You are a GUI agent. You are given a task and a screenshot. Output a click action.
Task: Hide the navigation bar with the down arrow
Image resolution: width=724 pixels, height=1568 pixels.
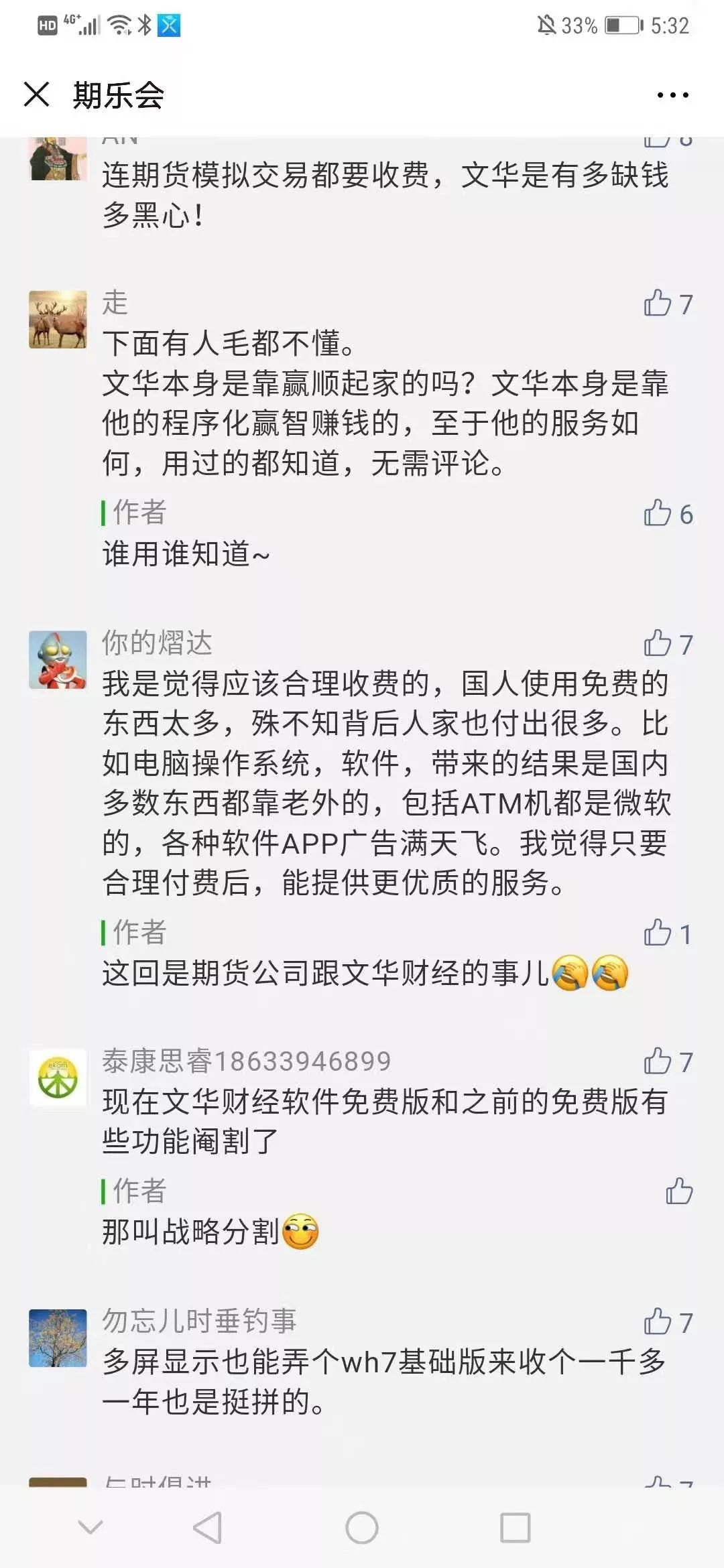[x=90, y=1528]
